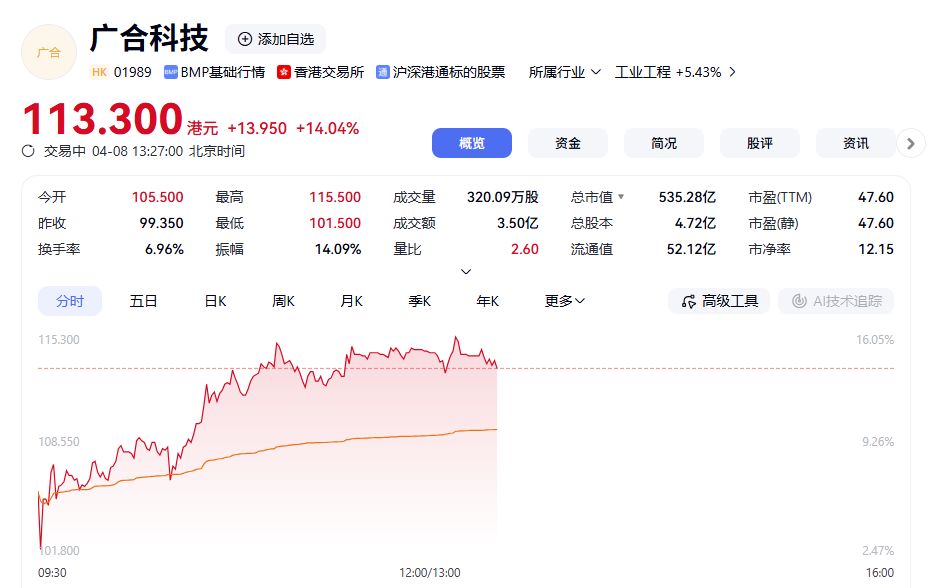Select the 分时 chart view
This screenshot has width=928, height=588.
[x=70, y=301]
